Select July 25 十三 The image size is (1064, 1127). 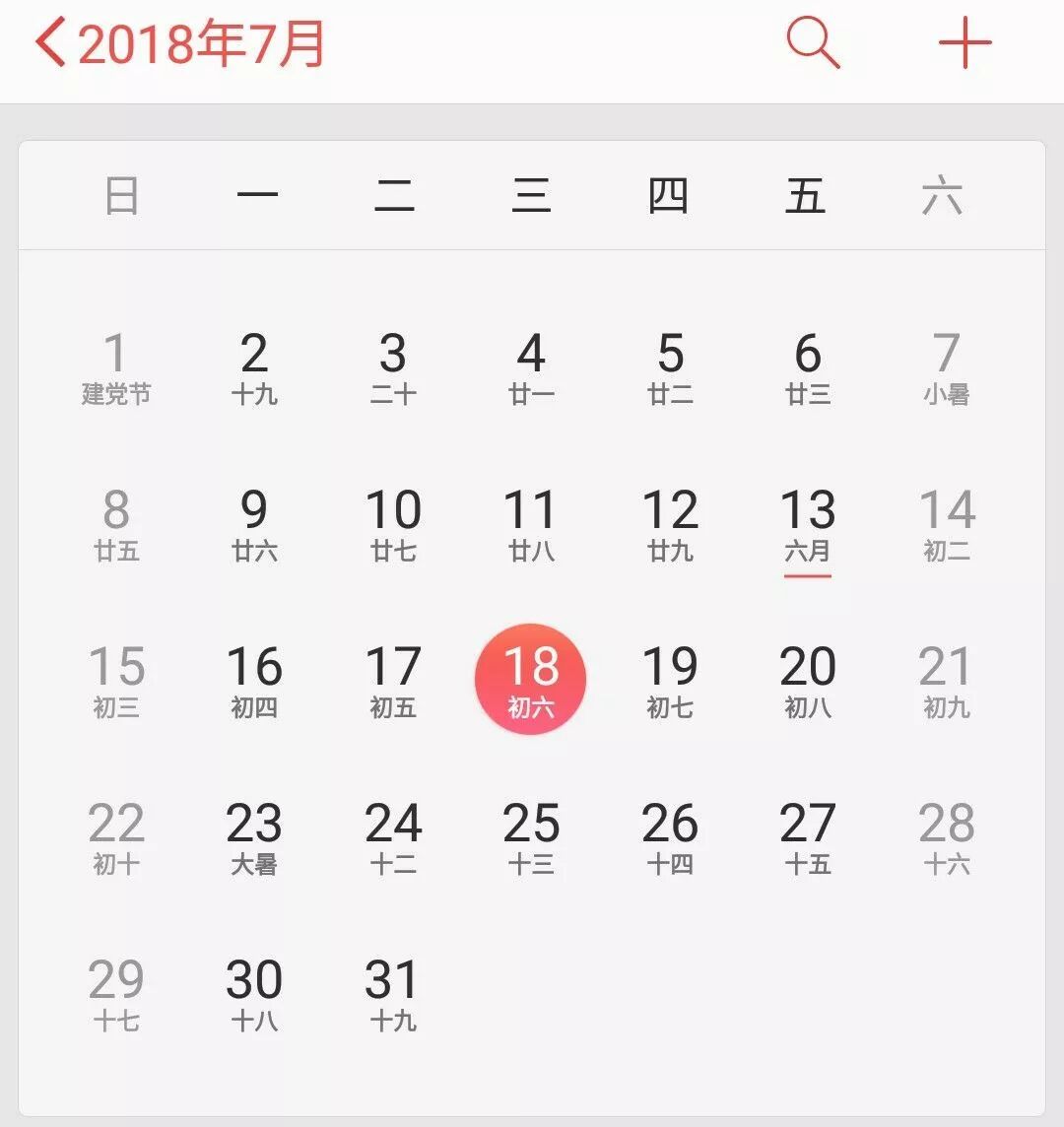pos(531,837)
